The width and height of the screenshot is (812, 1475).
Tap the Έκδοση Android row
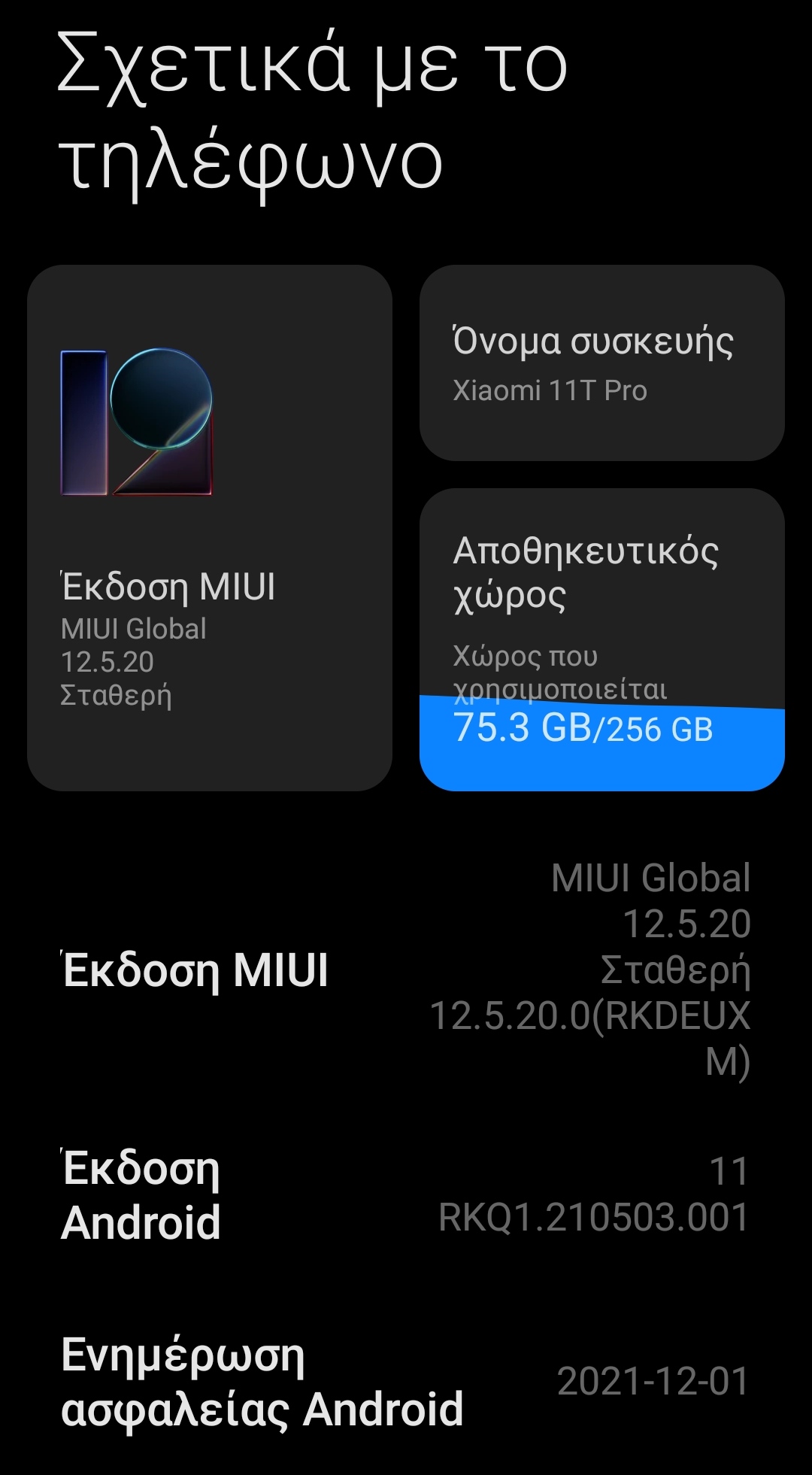tap(406, 1194)
